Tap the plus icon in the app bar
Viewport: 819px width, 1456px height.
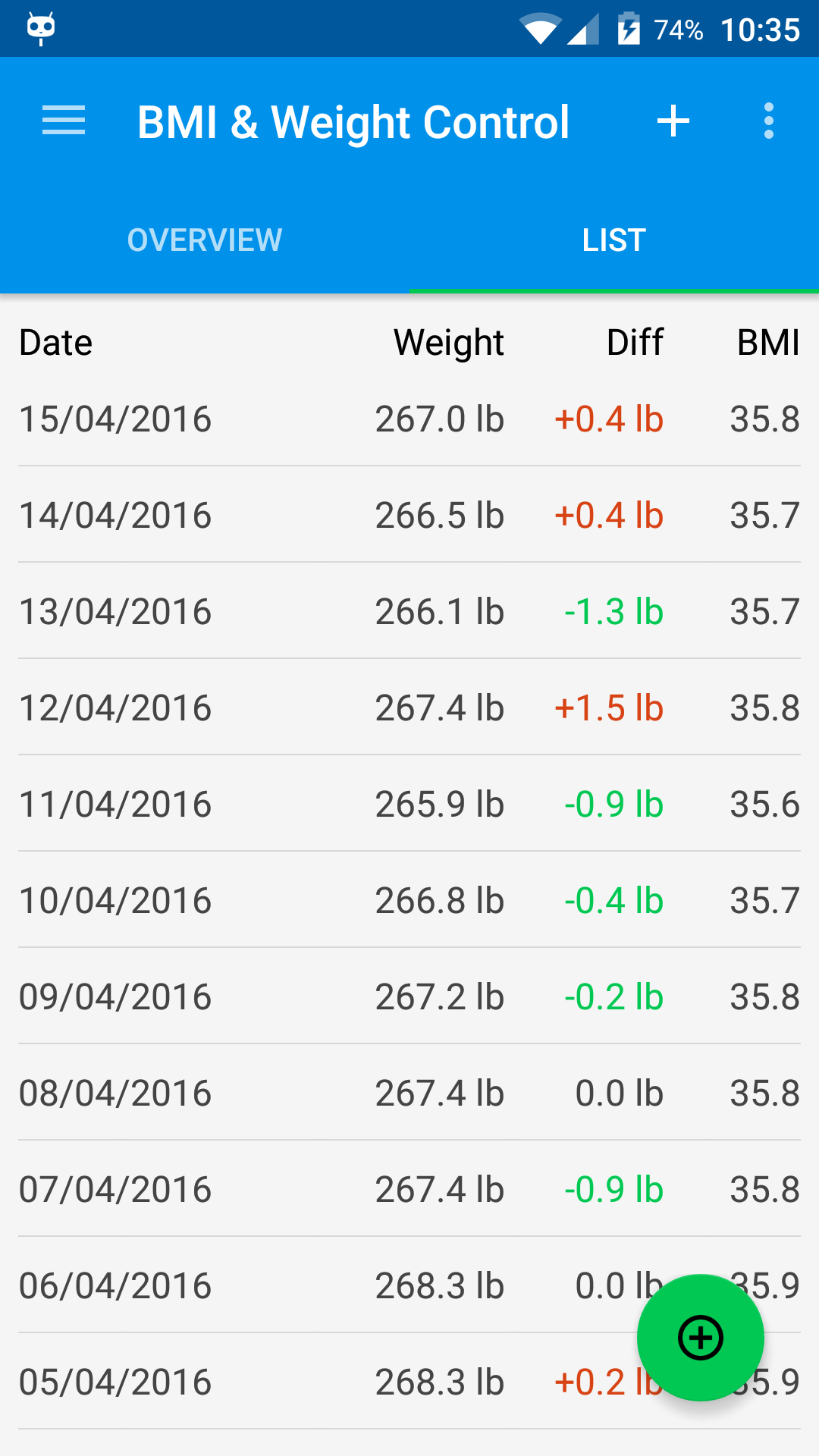pos(673,121)
